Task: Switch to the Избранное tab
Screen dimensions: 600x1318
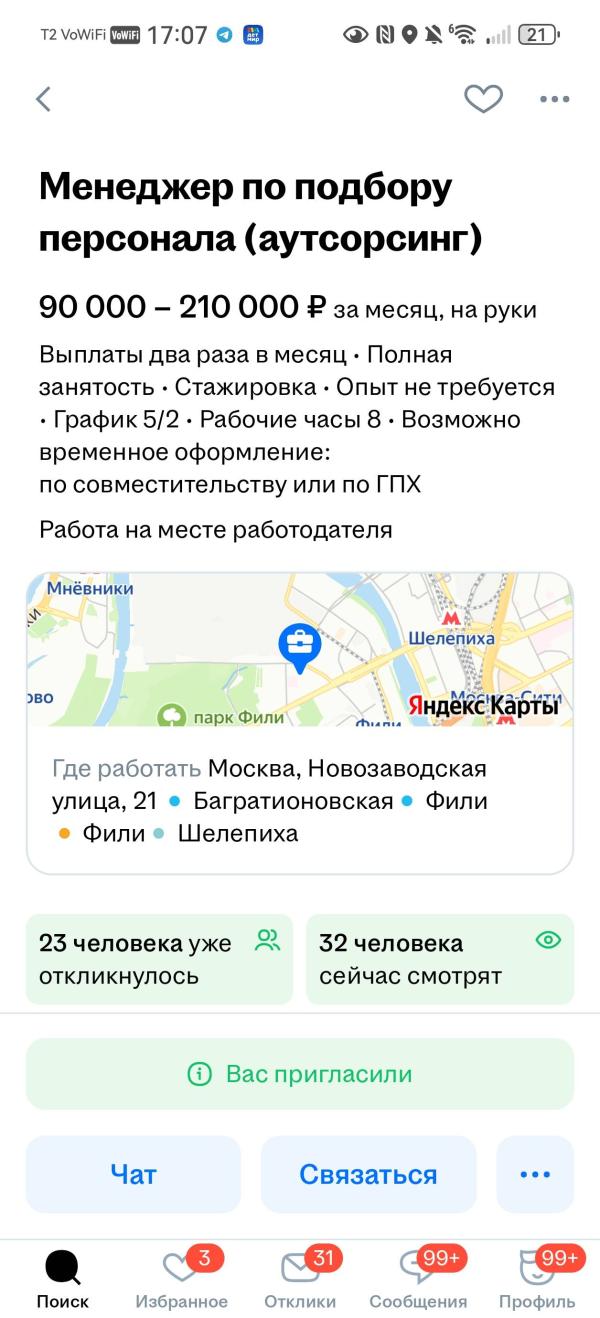Action: coord(181,1280)
